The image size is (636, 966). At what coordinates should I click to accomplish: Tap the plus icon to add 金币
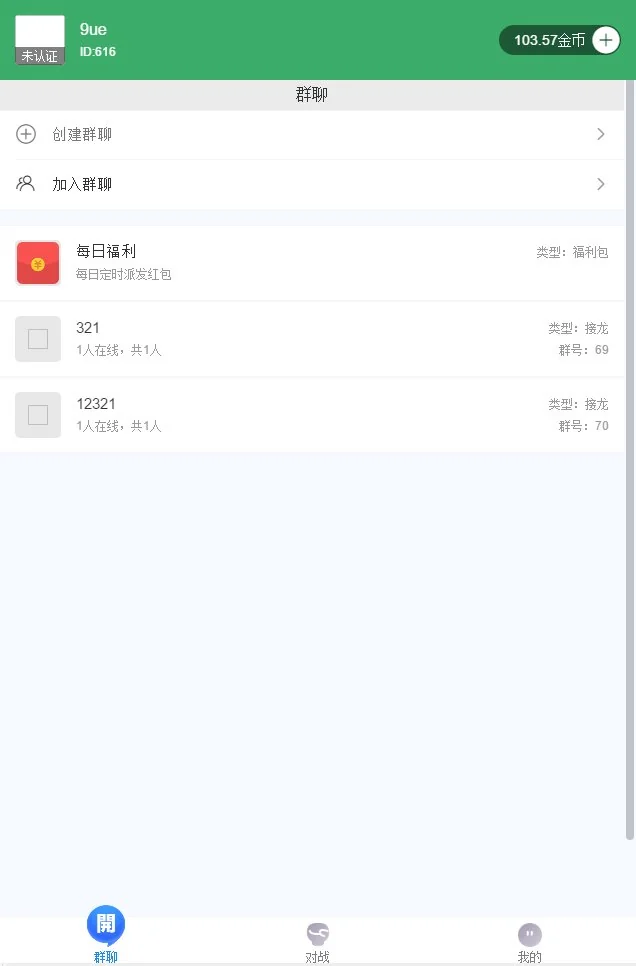(606, 40)
